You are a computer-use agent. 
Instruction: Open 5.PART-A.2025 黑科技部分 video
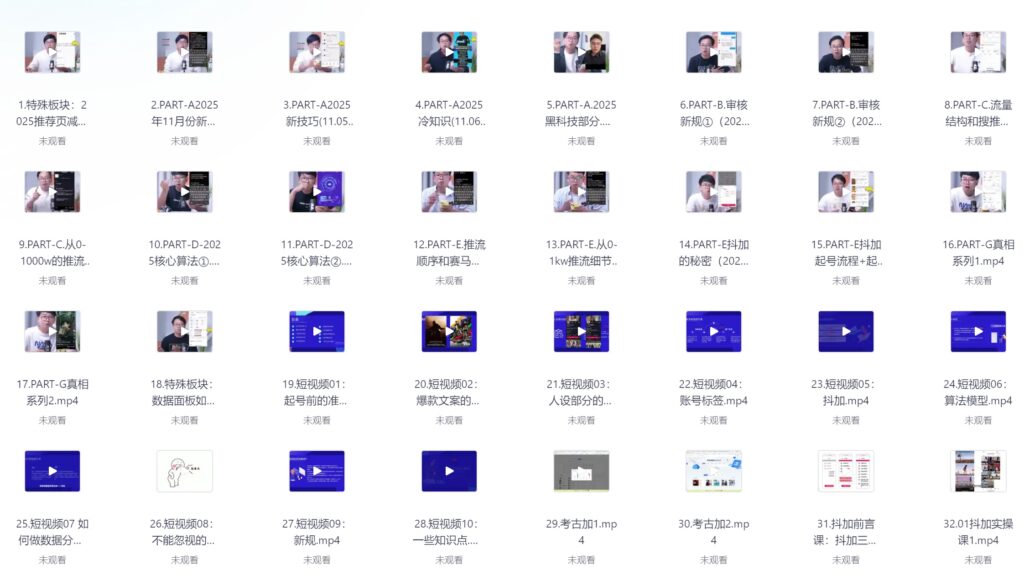point(581,52)
